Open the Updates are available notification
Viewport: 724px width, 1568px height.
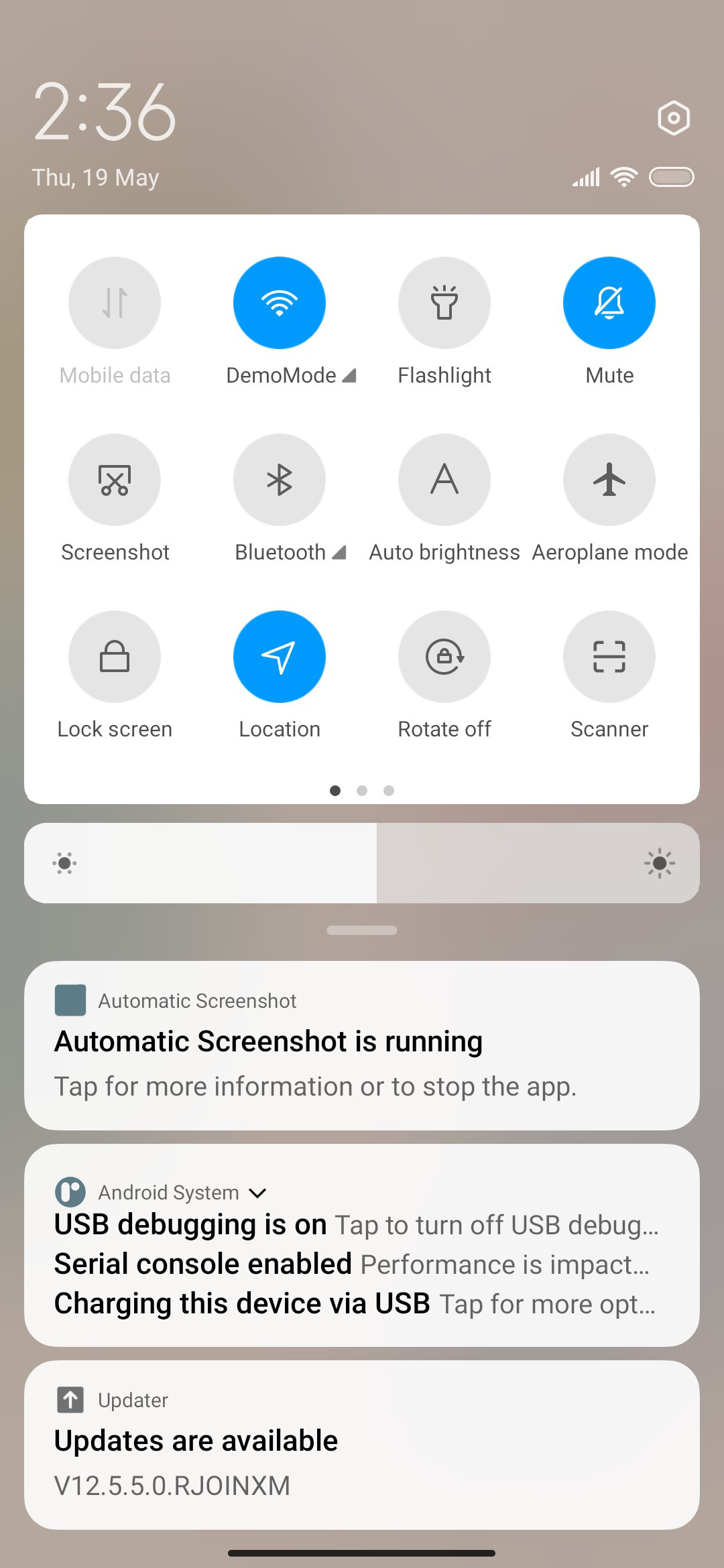click(x=362, y=1445)
